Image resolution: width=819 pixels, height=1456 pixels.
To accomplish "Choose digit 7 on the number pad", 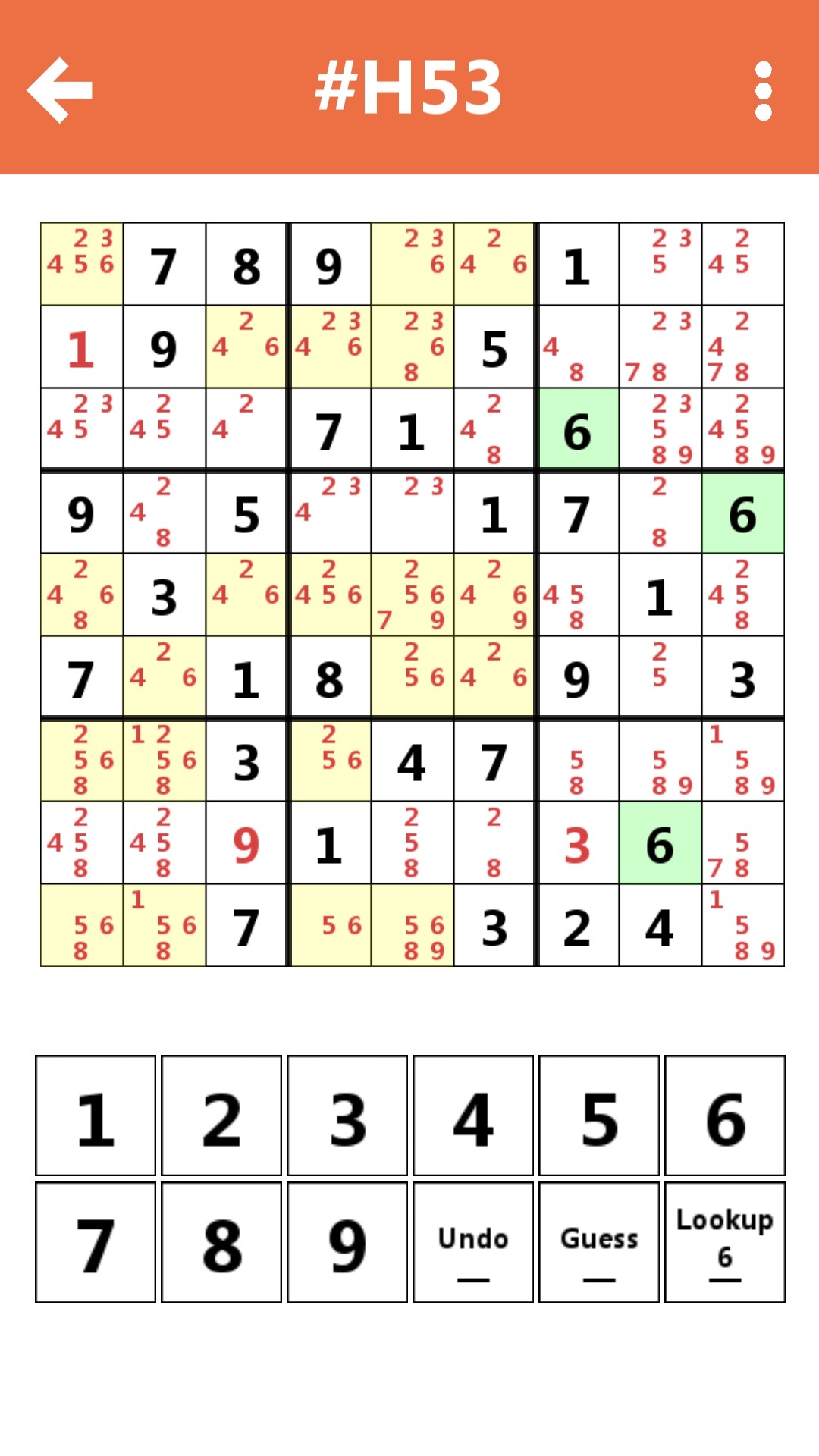I will (96, 1242).
